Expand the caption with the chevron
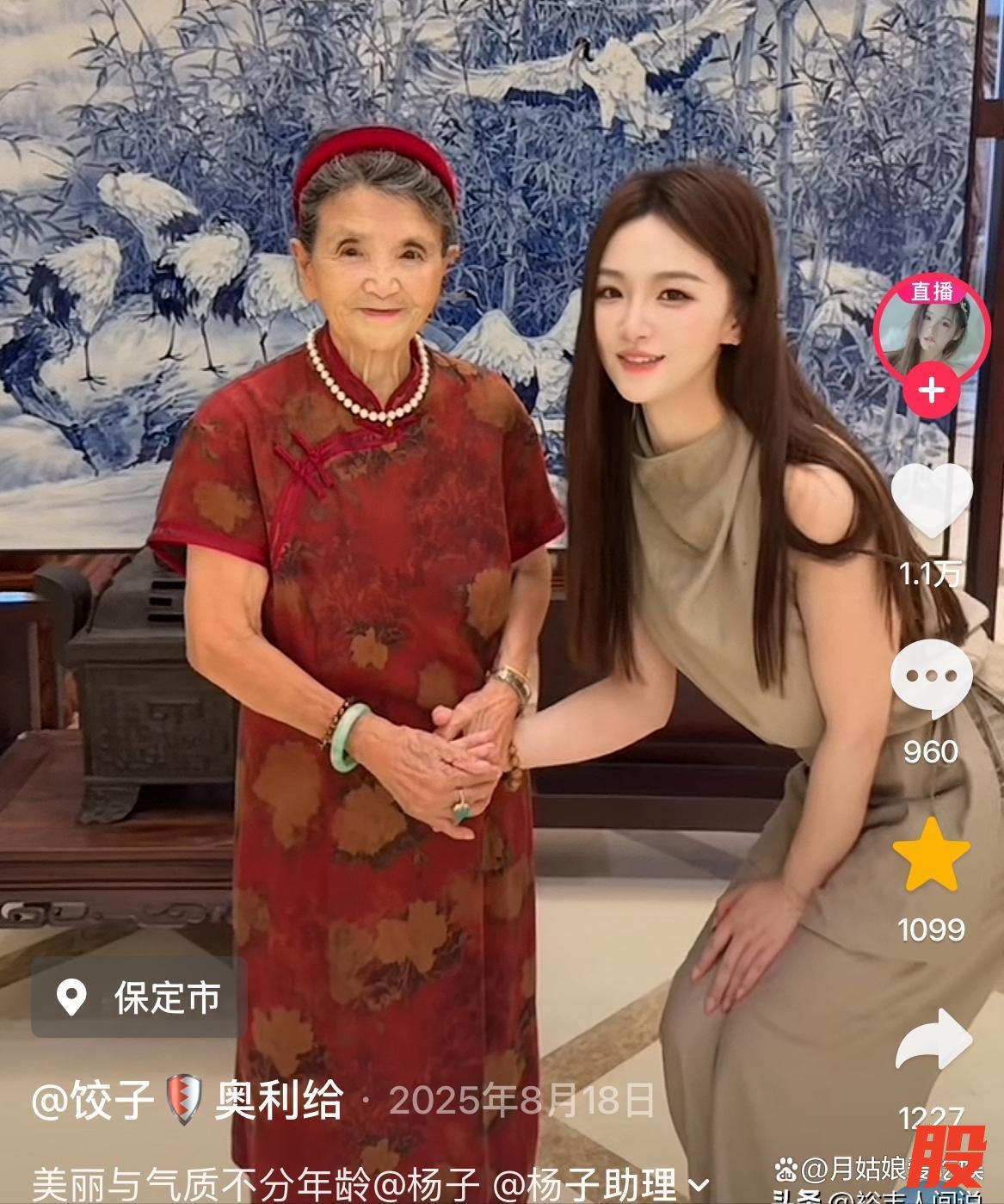This screenshot has height=1204, width=1004. click(699, 1186)
